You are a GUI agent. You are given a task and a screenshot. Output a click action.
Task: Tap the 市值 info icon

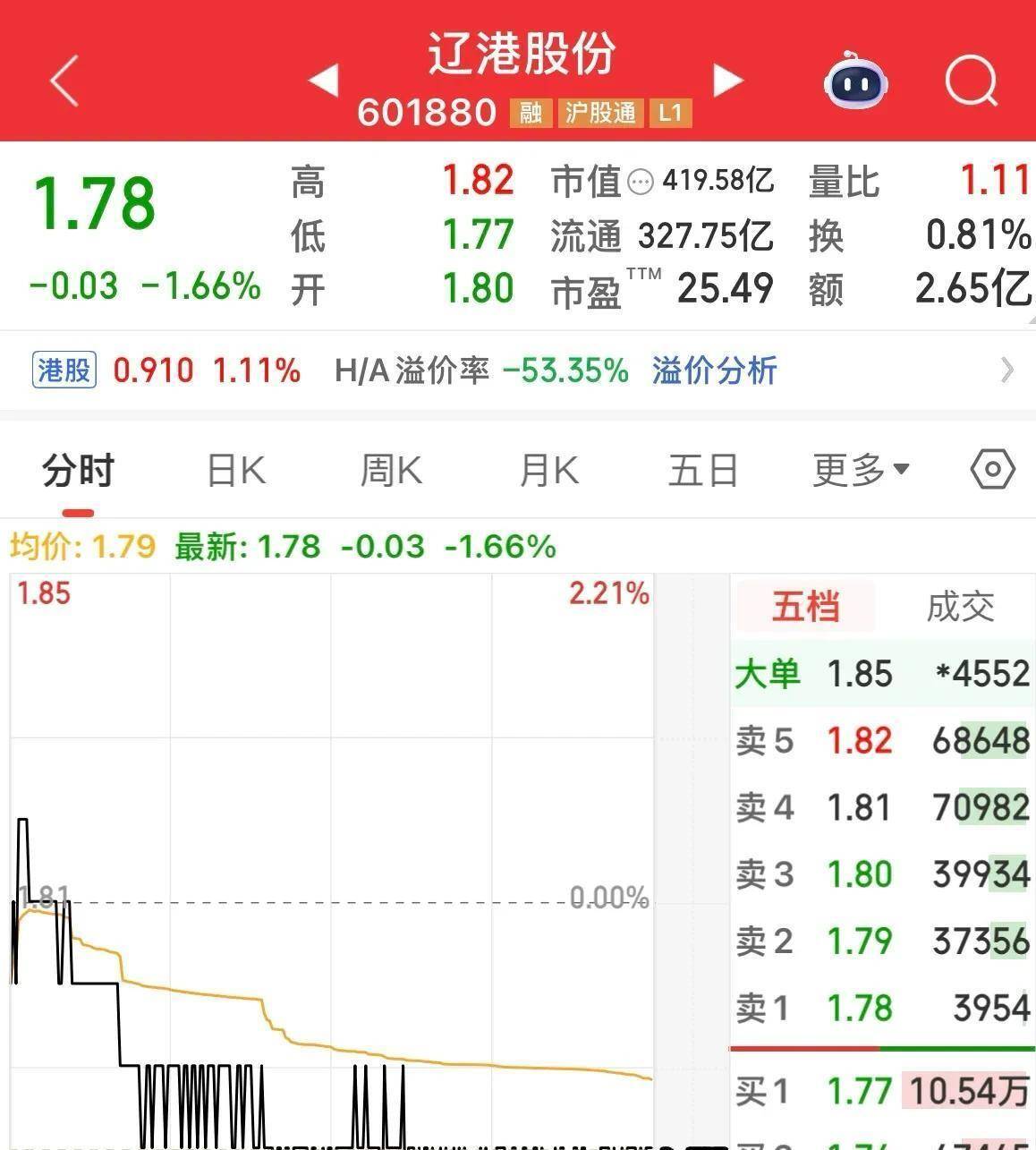tap(641, 183)
